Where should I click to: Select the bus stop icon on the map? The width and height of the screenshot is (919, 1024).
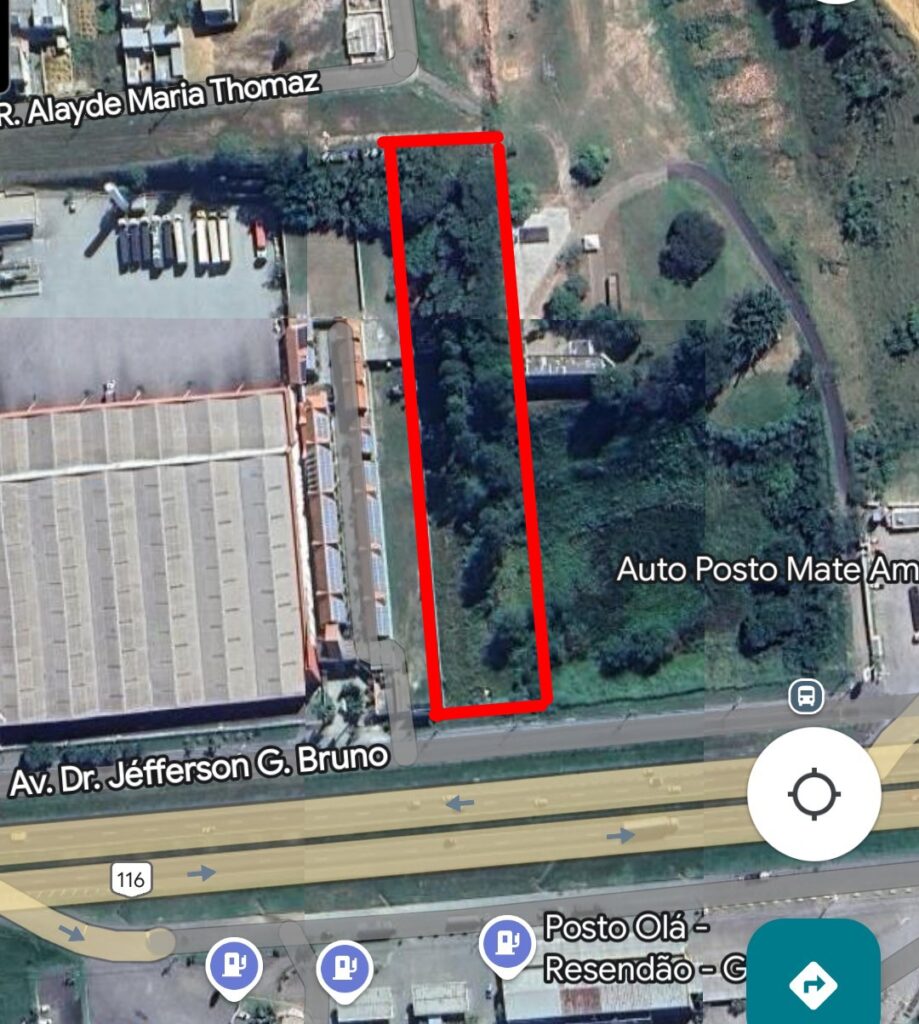[806, 696]
